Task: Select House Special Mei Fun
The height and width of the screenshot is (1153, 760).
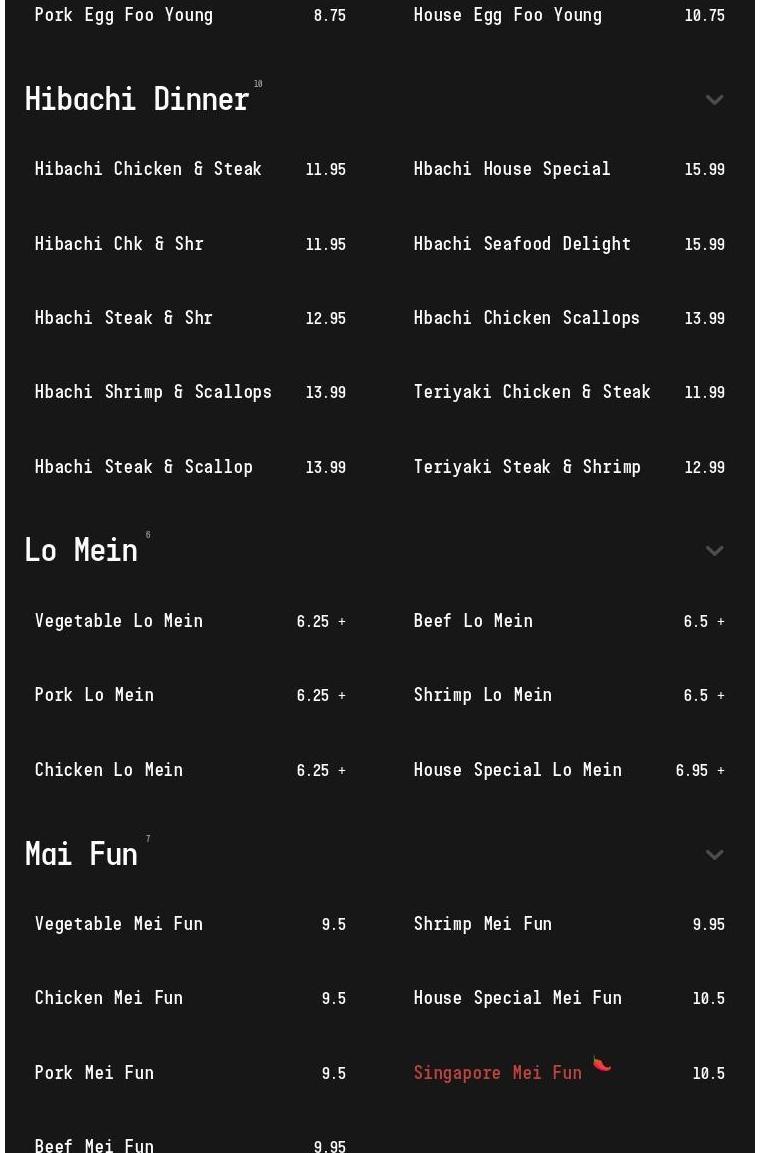Action: [x=518, y=998]
